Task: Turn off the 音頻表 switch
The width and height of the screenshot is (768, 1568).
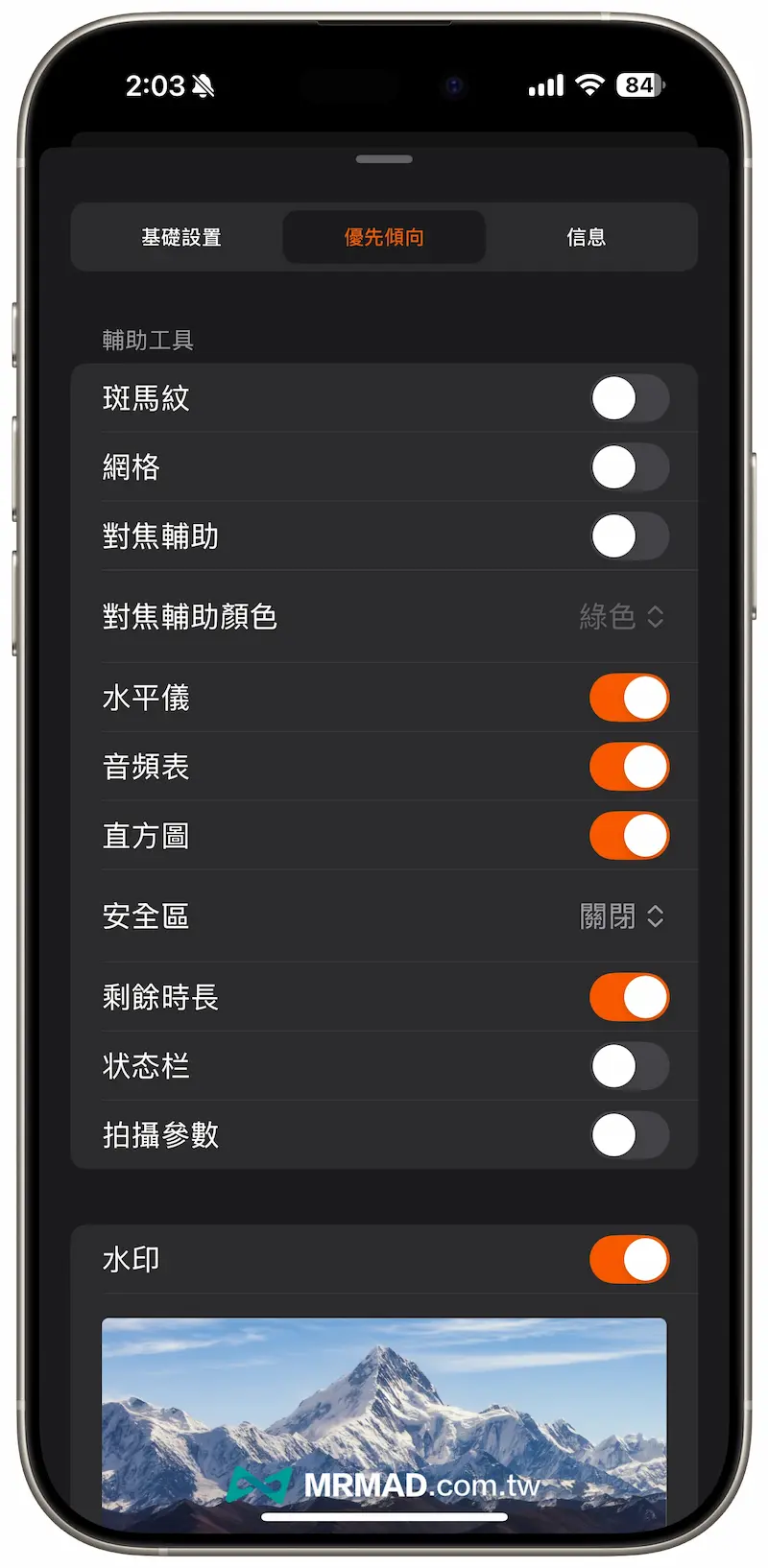Action: coord(629,767)
